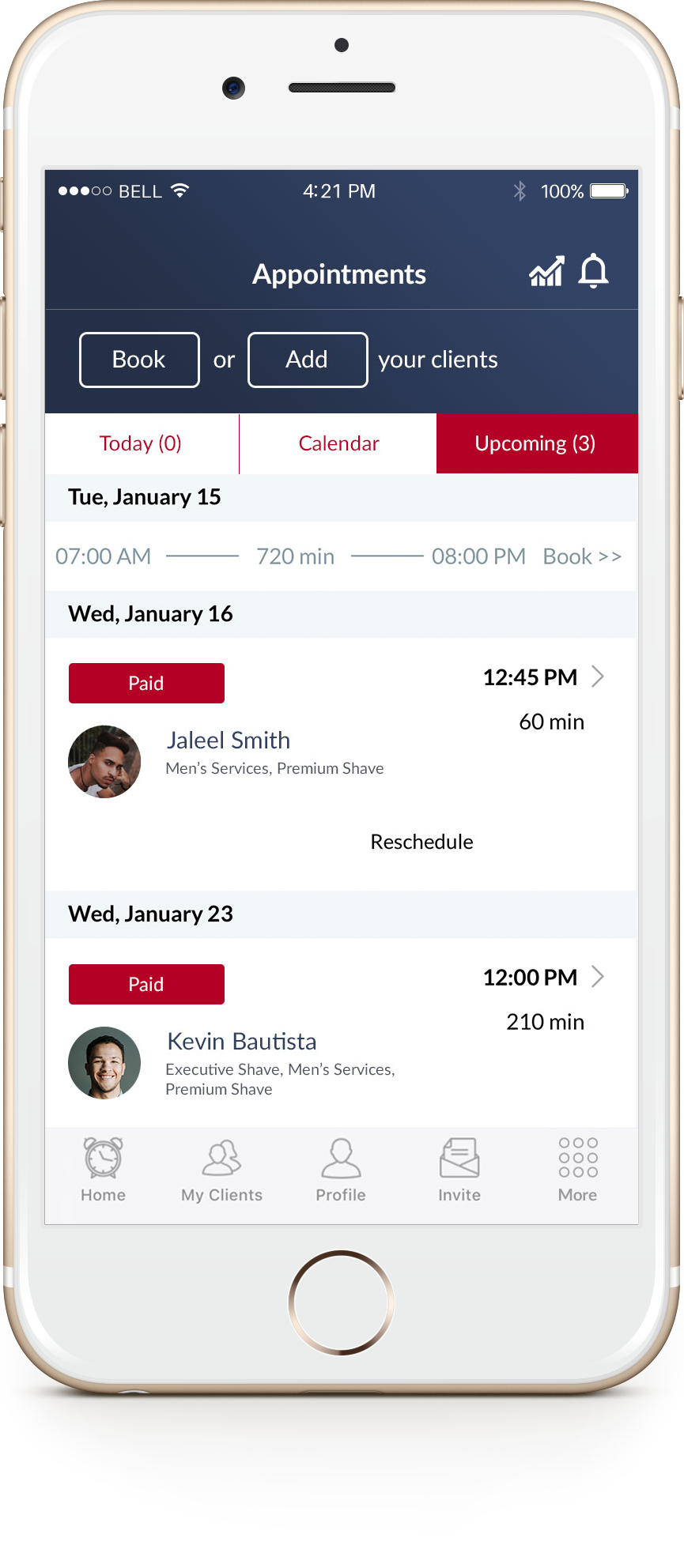Image resolution: width=684 pixels, height=1568 pixels.
Task: Switch to the Calendar tab
Action: (x=338, y=443)
